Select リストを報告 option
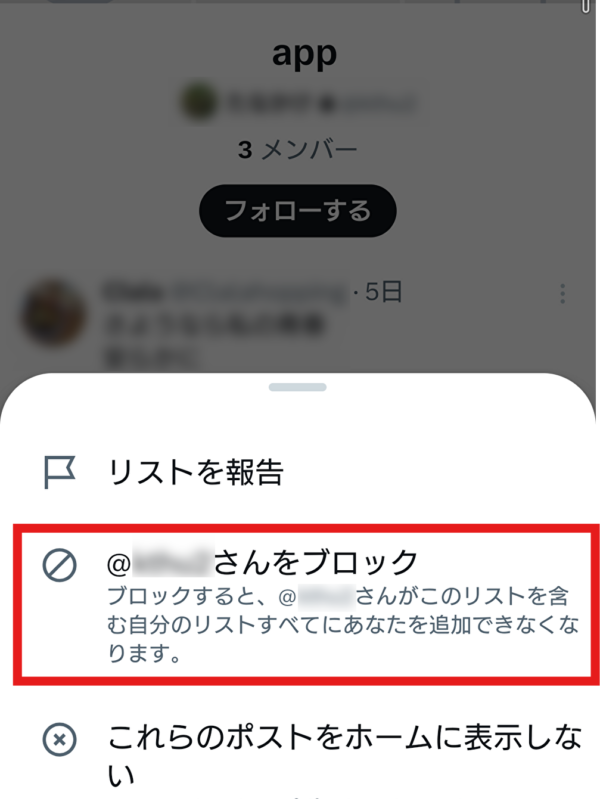The image size is (600, 799). (x=196, y=472)
